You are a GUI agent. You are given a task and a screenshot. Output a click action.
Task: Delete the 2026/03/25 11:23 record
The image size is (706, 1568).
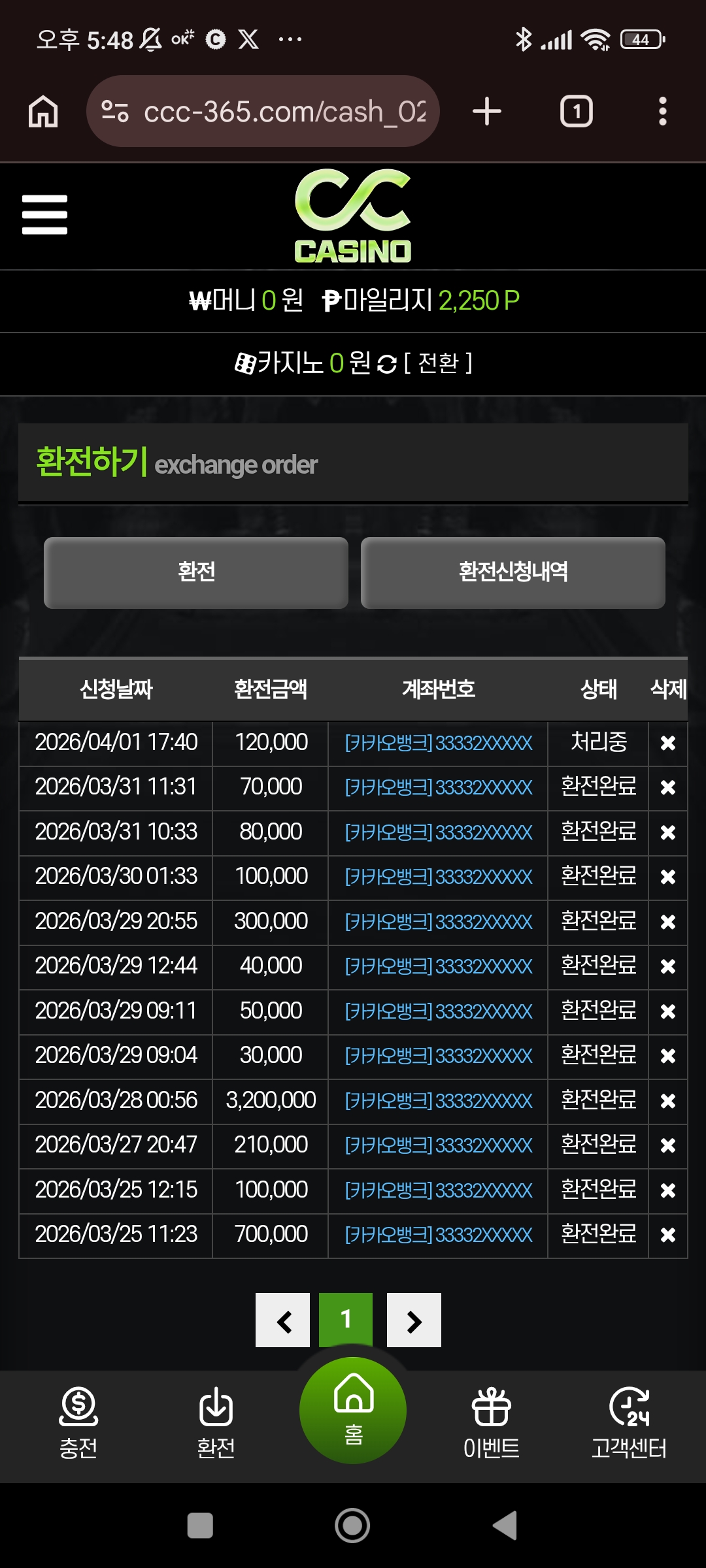[x=667, y=1235]
